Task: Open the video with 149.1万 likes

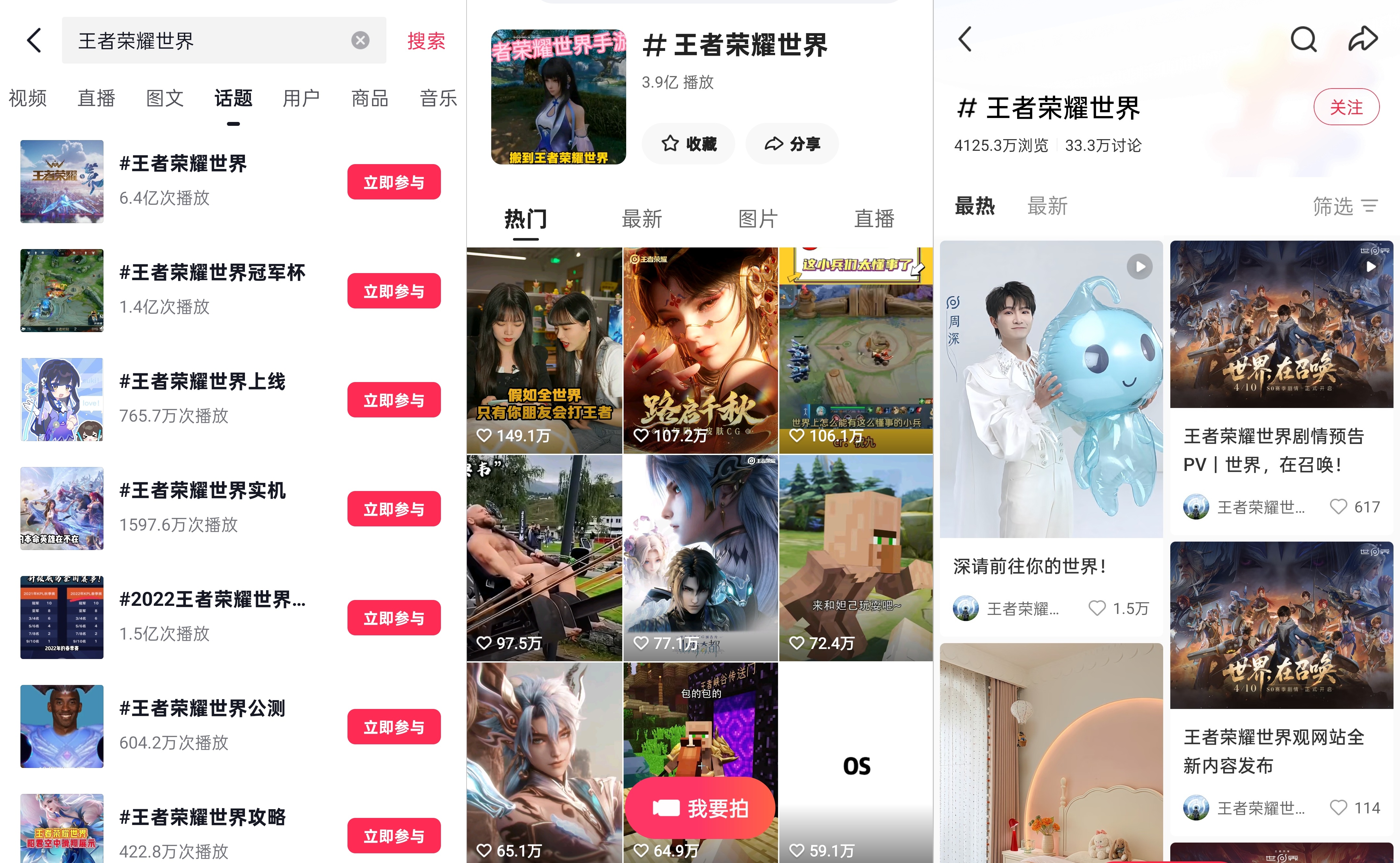Action: 543,351
